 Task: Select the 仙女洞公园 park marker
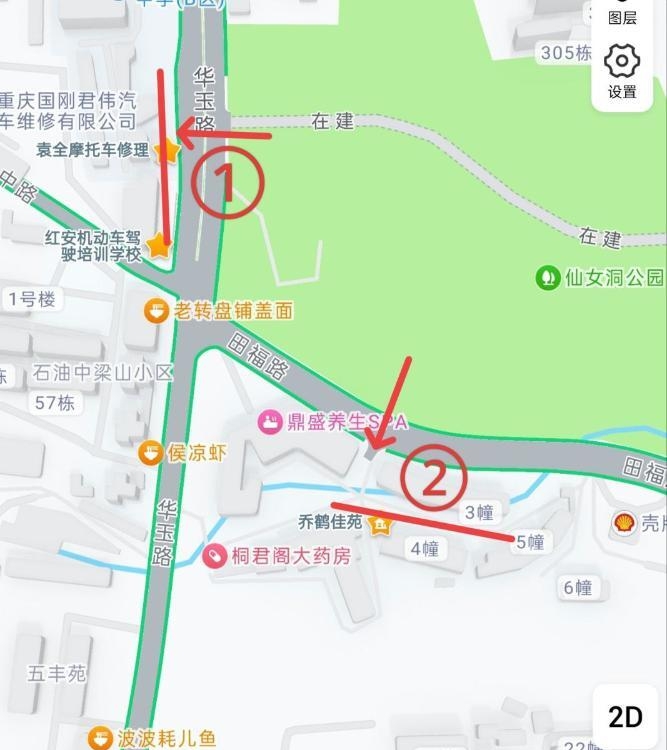point(547,277)
